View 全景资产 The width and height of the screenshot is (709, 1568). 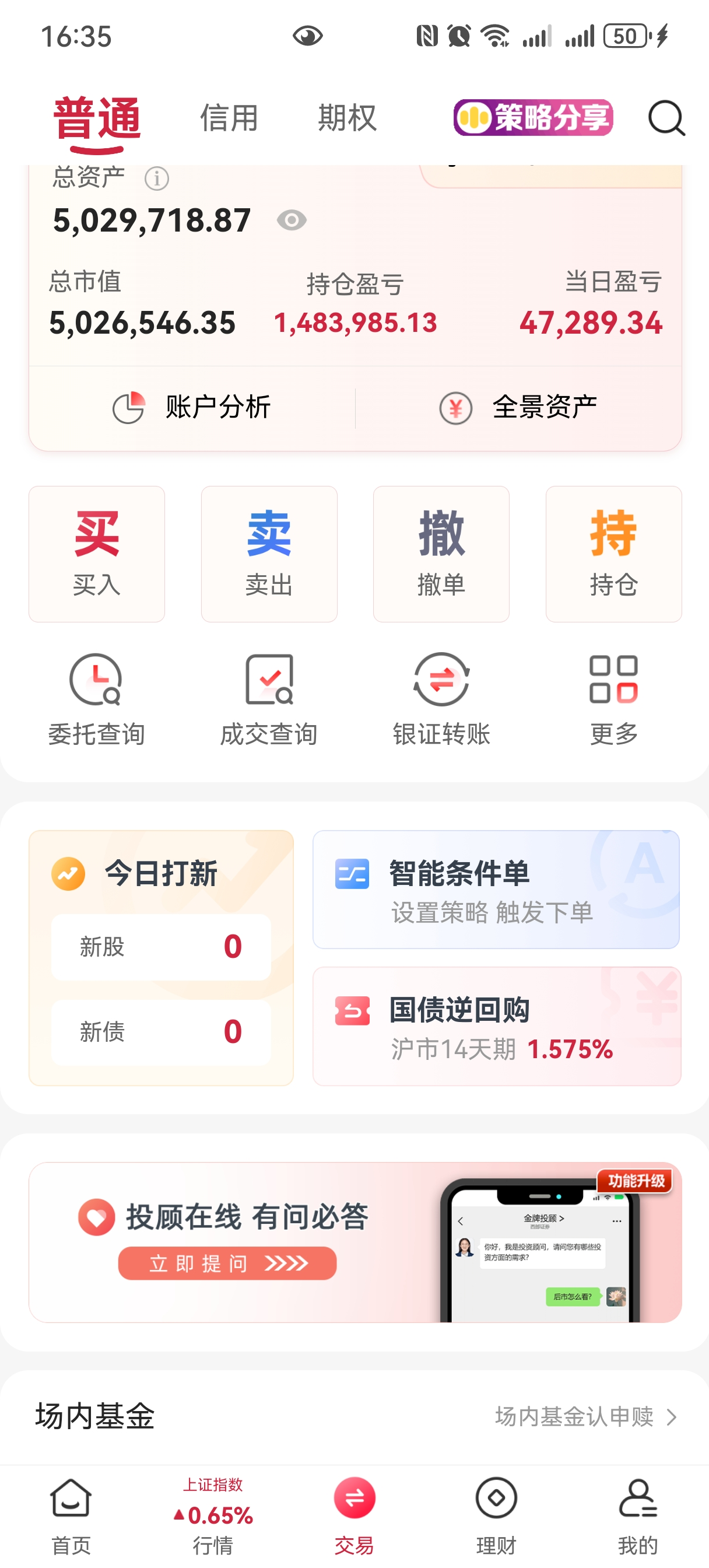coord(518,407)
